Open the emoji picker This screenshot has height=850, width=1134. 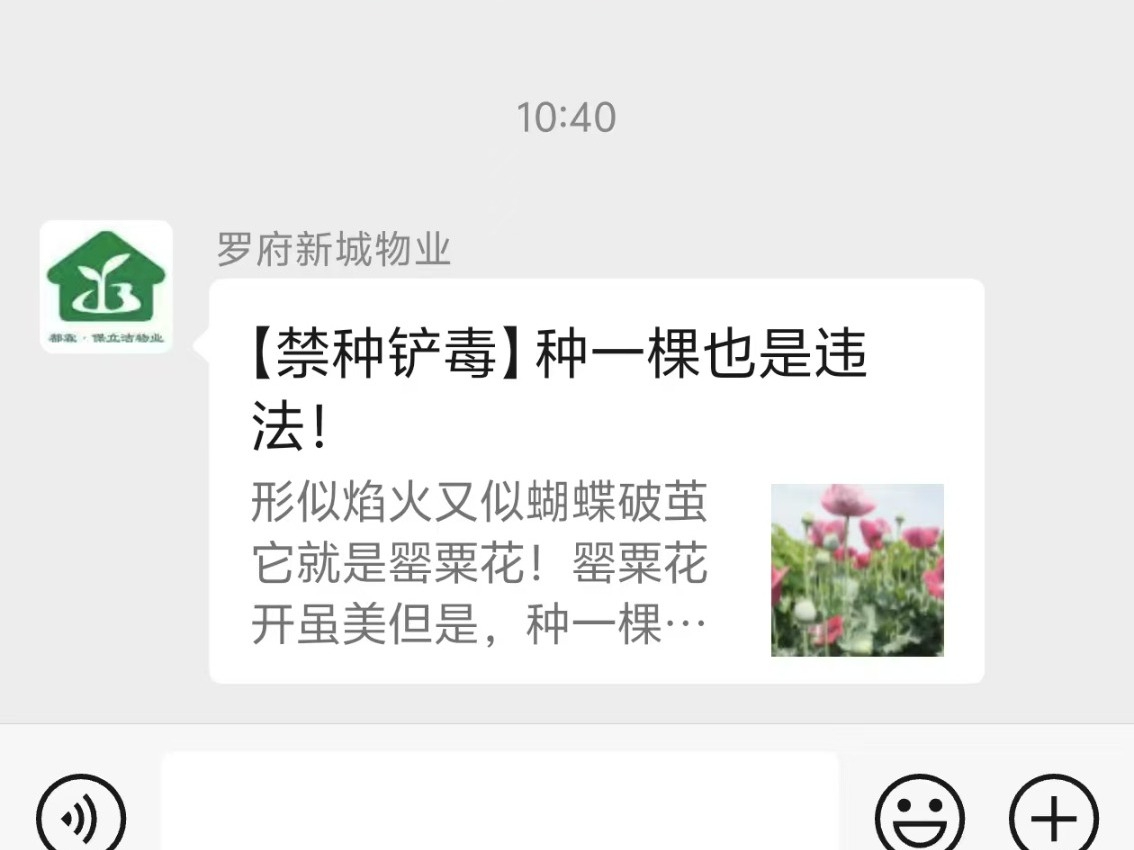pyautogui.click(x=919, y=816)
